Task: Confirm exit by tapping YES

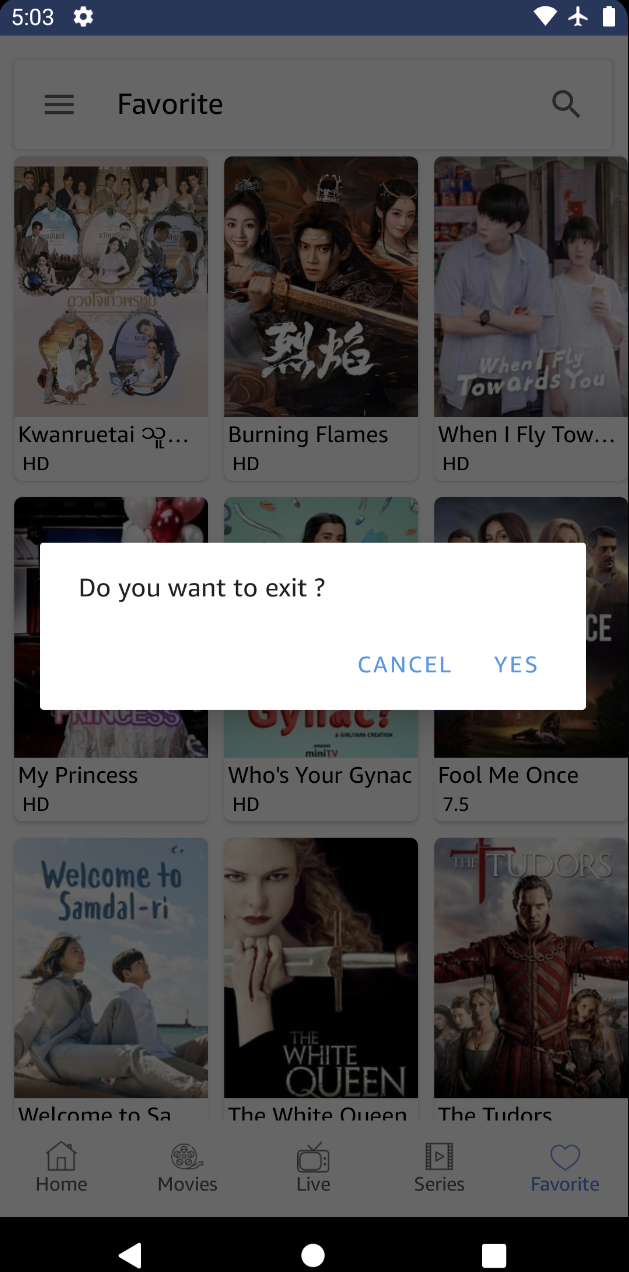Action: click(x=516, y=665)
